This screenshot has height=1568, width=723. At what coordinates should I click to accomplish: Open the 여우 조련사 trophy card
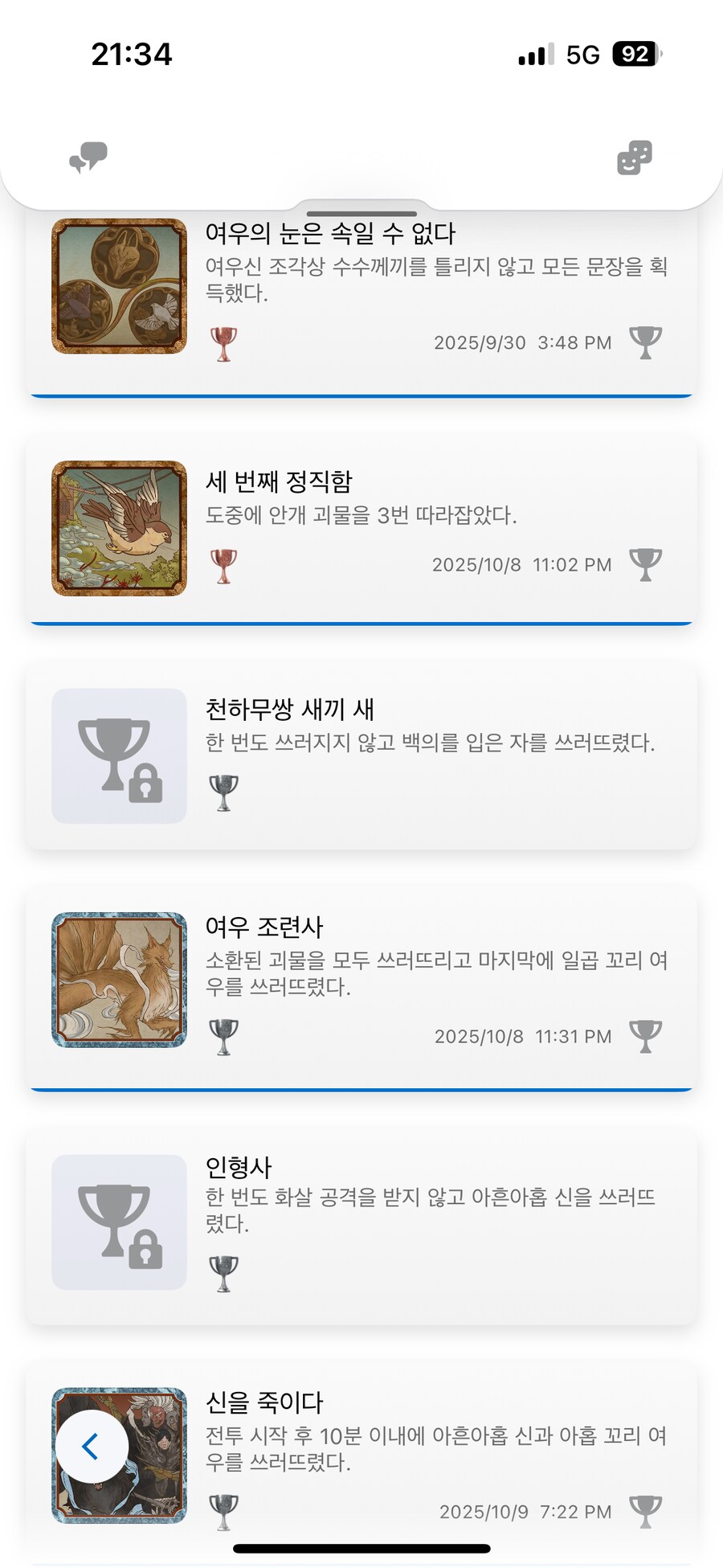pyautogui.click(x=361, y=985)
